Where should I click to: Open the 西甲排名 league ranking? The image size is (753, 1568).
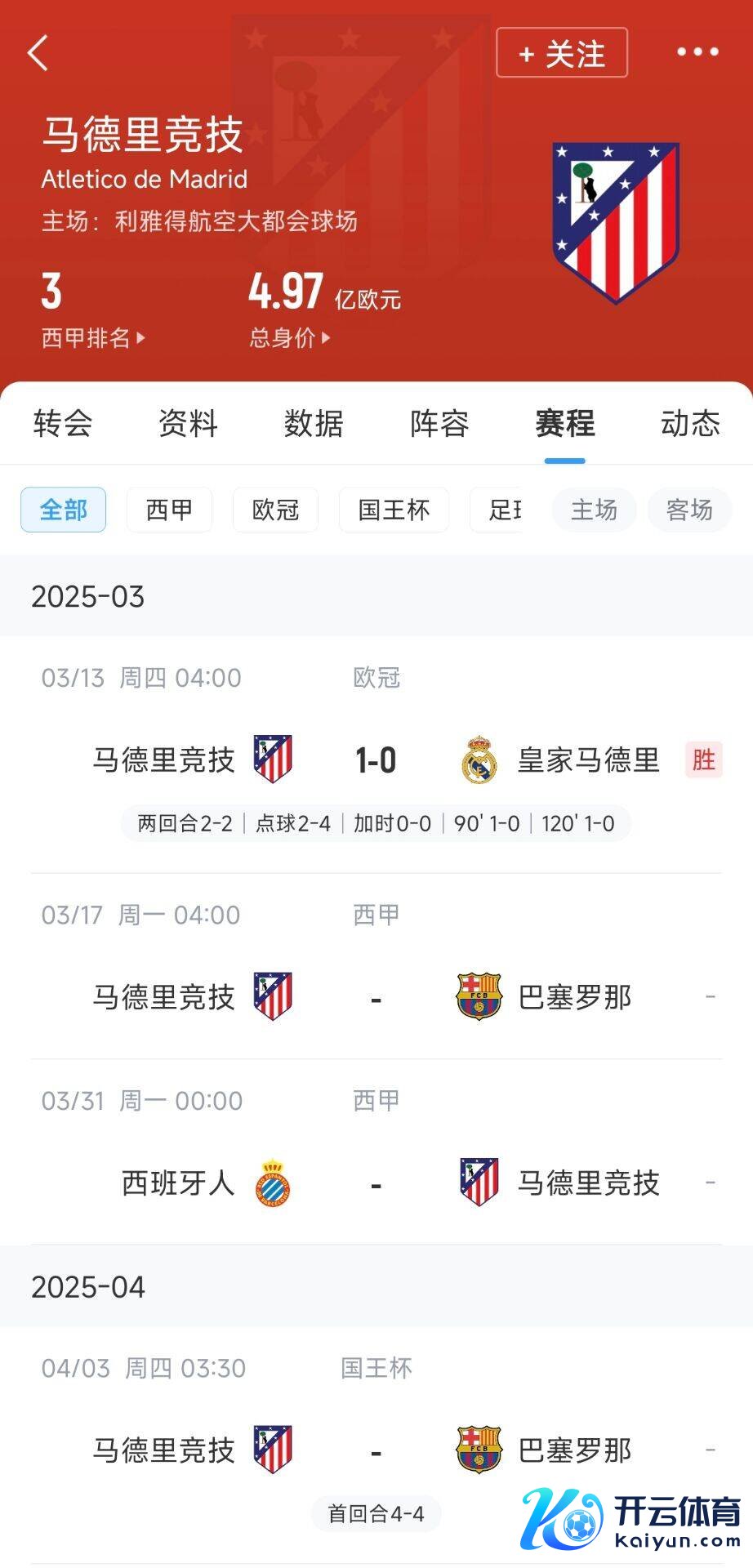tap(92, 337)
